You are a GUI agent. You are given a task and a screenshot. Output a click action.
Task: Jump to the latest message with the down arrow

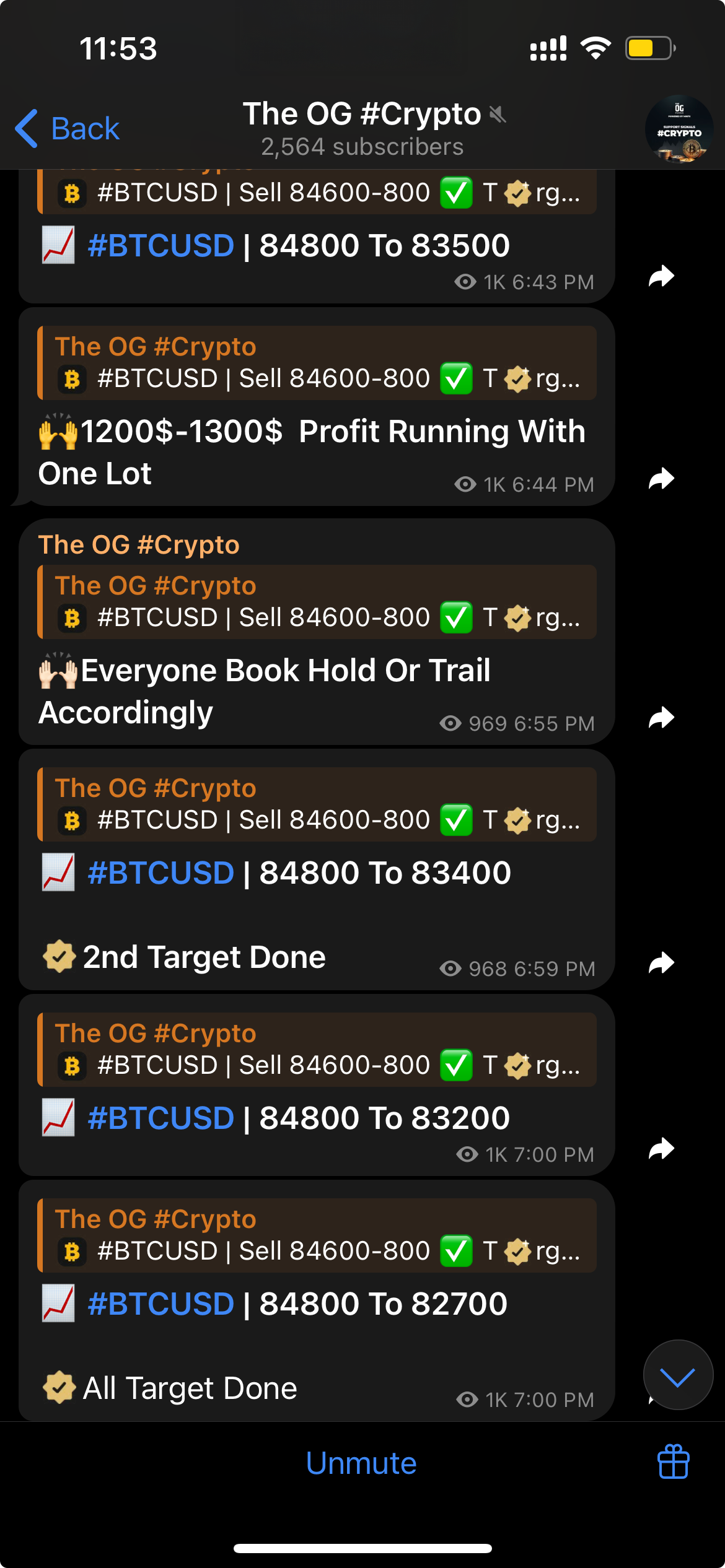click(x=678, y=1375)
